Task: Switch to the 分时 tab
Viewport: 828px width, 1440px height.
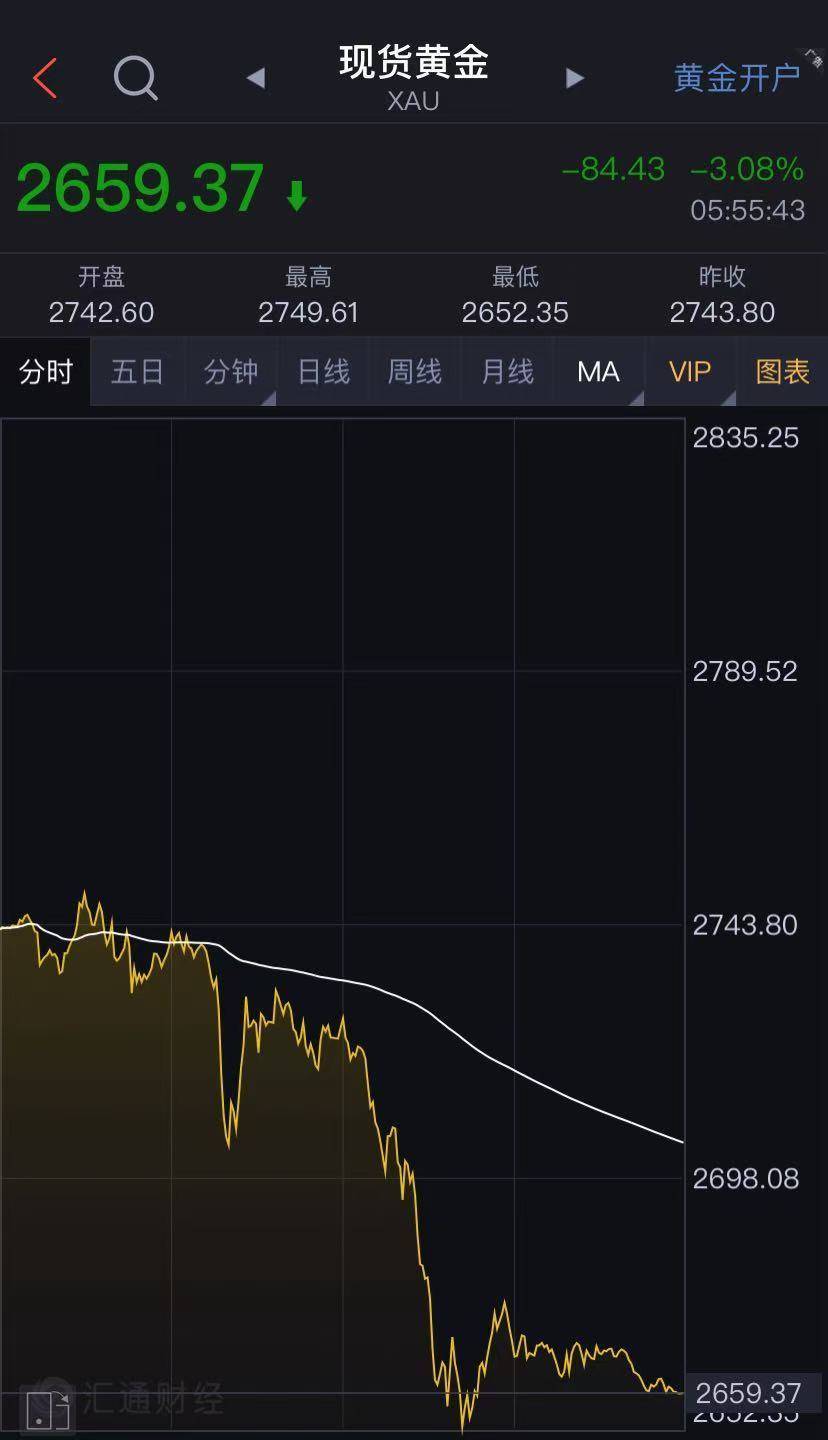Action: (44, 371)
